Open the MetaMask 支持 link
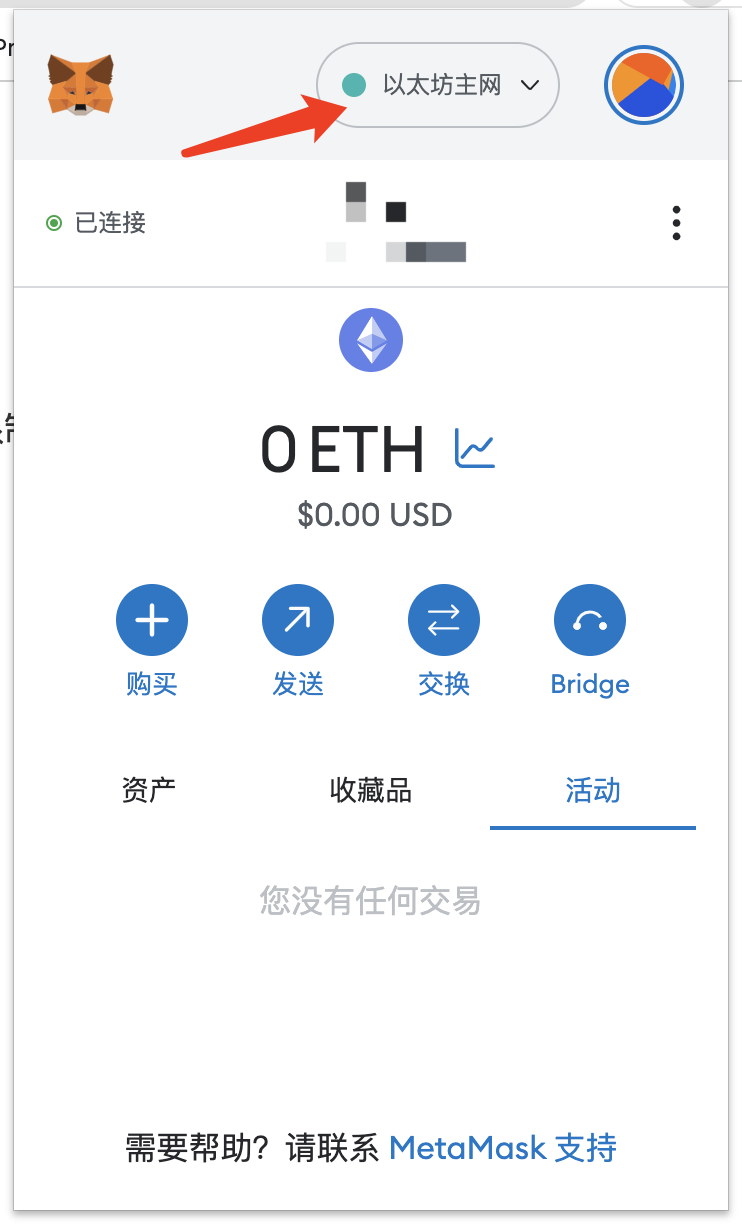742x1228 pixels. click(503, 1147)
